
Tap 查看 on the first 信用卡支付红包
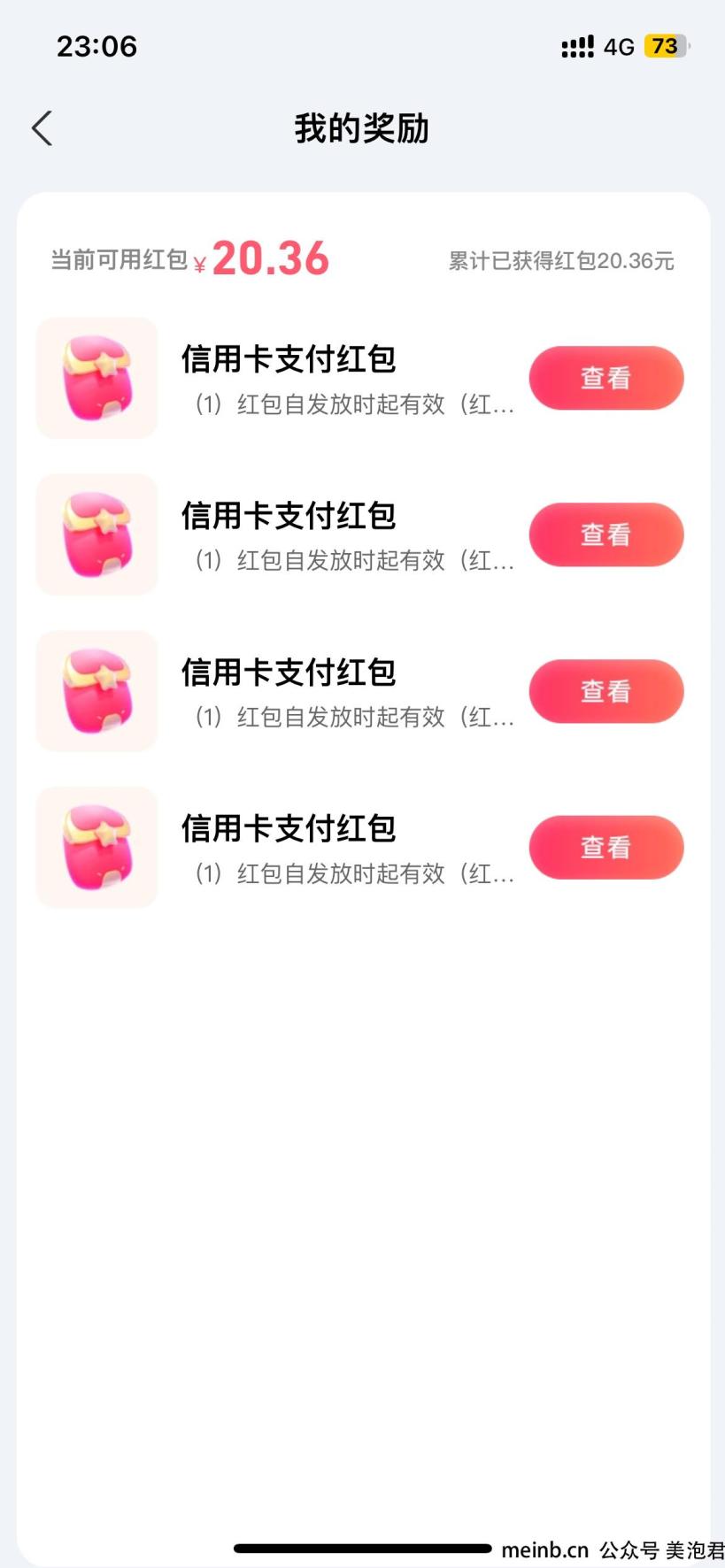click(606, 378)
